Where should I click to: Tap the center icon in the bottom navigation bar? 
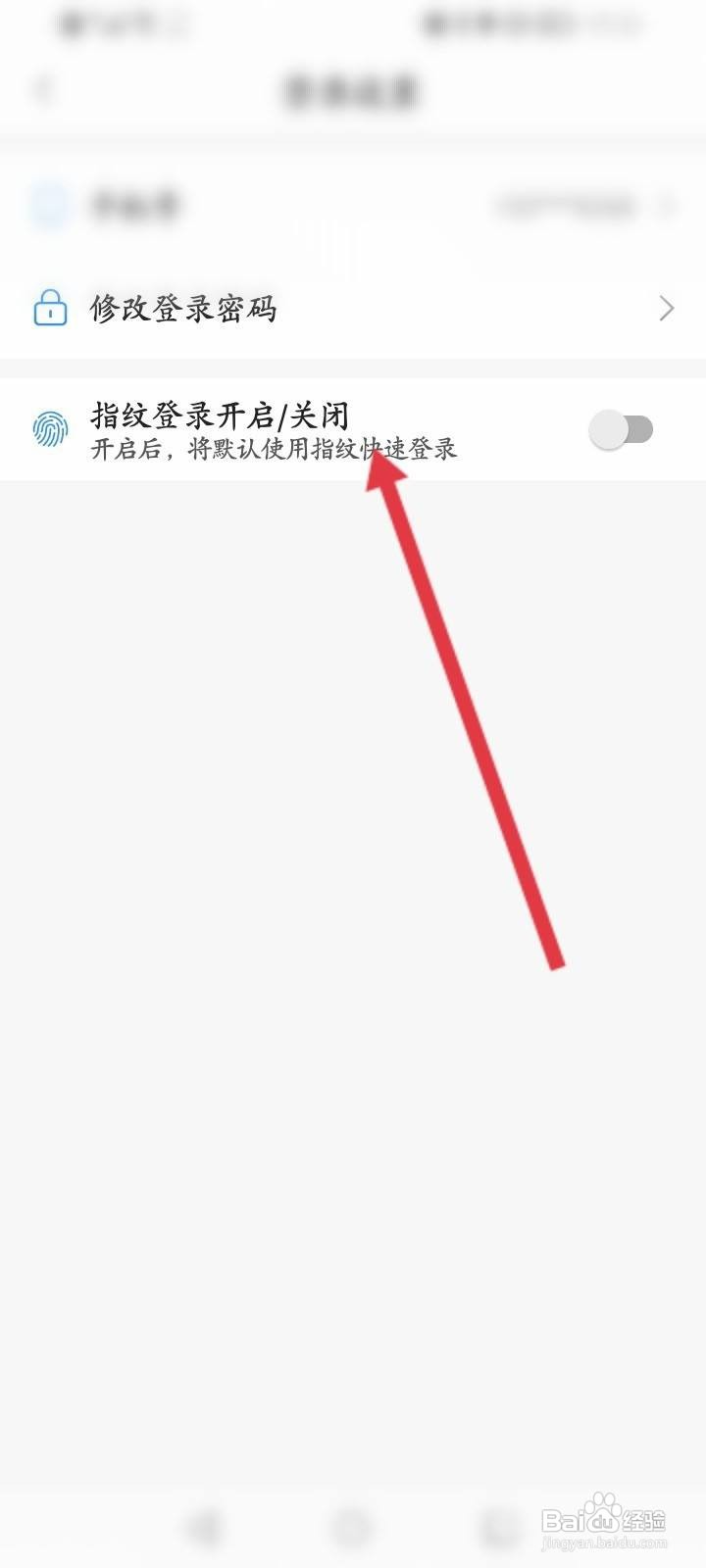click(353, 1527)
